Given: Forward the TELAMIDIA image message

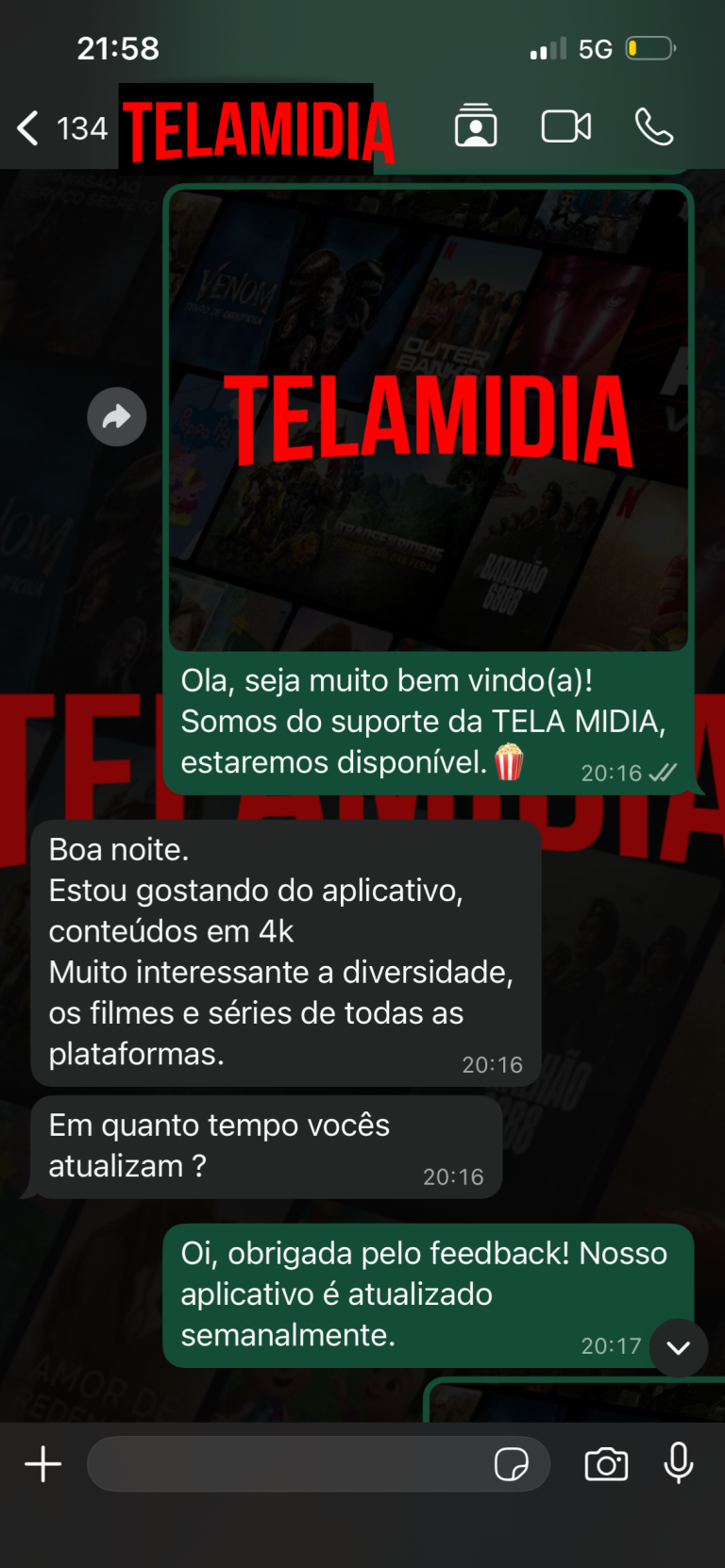Looking at the screenshot, I should click(x=116, y=416).
